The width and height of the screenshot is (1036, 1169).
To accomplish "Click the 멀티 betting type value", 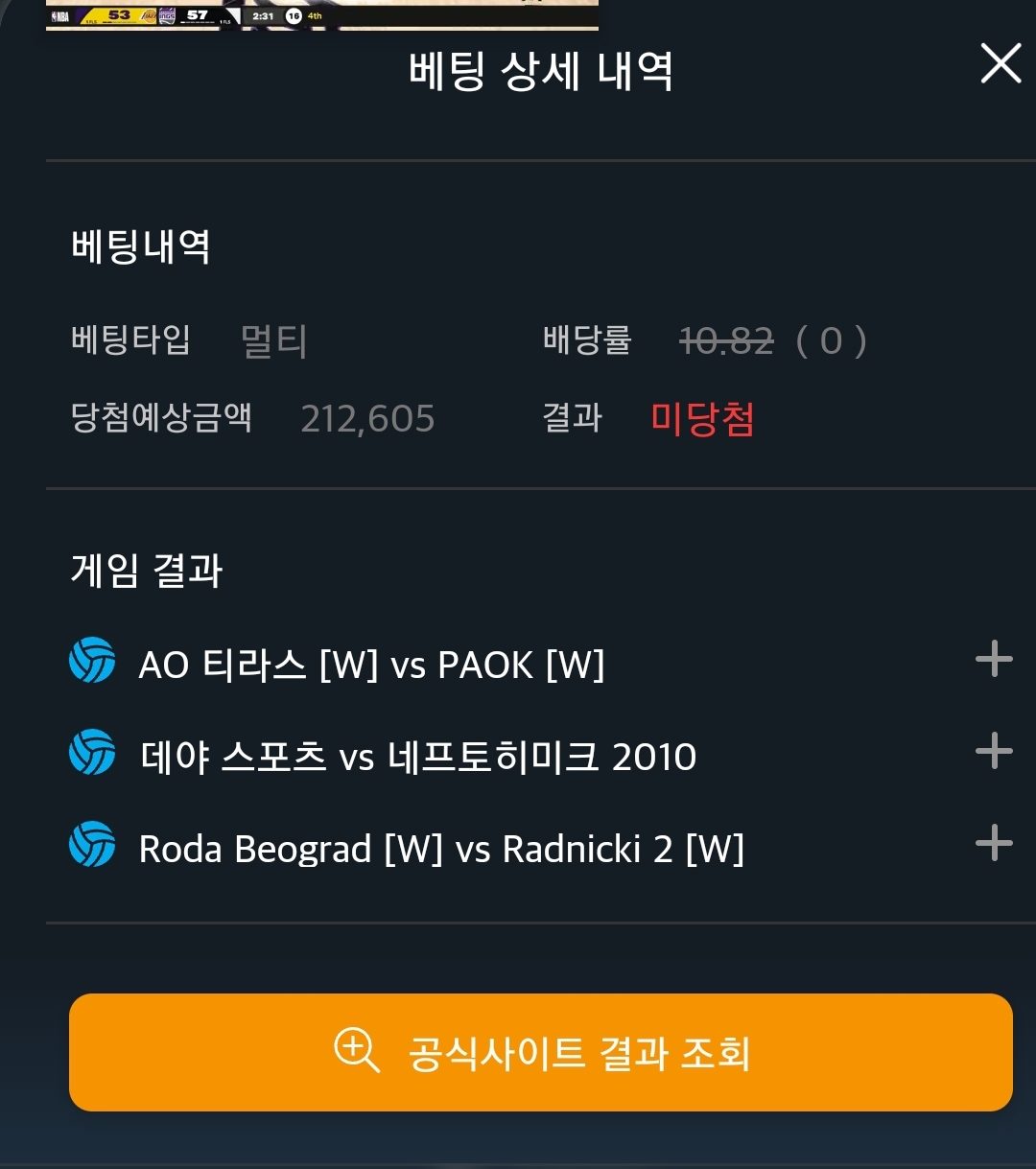I will pyautogui.click(x=272, y=341).
